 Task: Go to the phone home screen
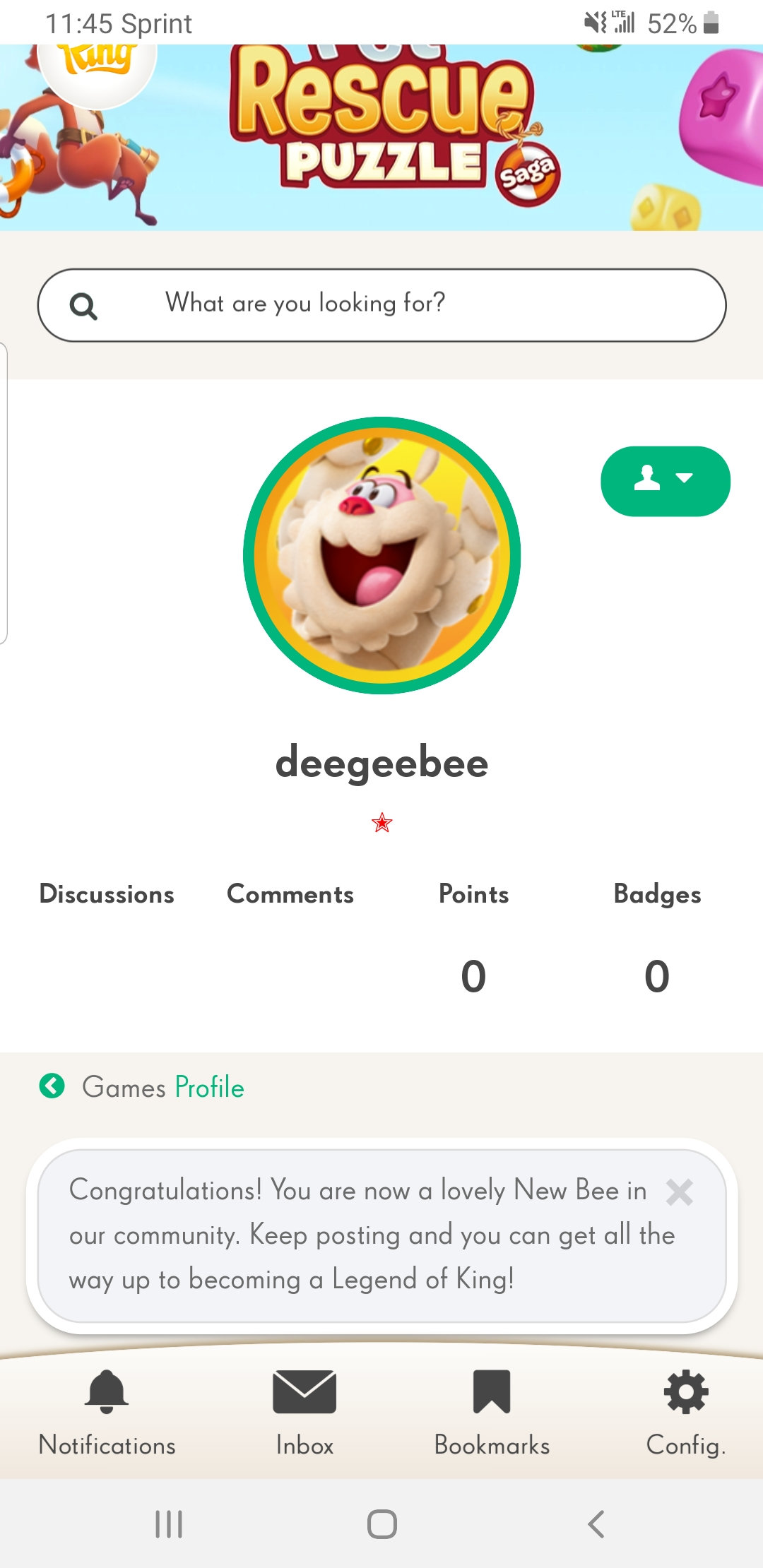(x=381, y=1524)
